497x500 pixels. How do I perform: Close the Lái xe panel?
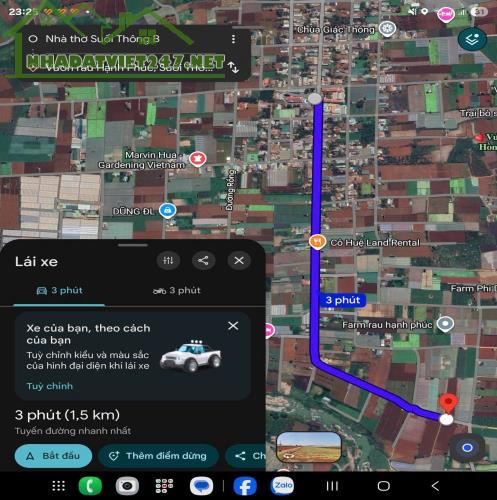tap(239, 260)
